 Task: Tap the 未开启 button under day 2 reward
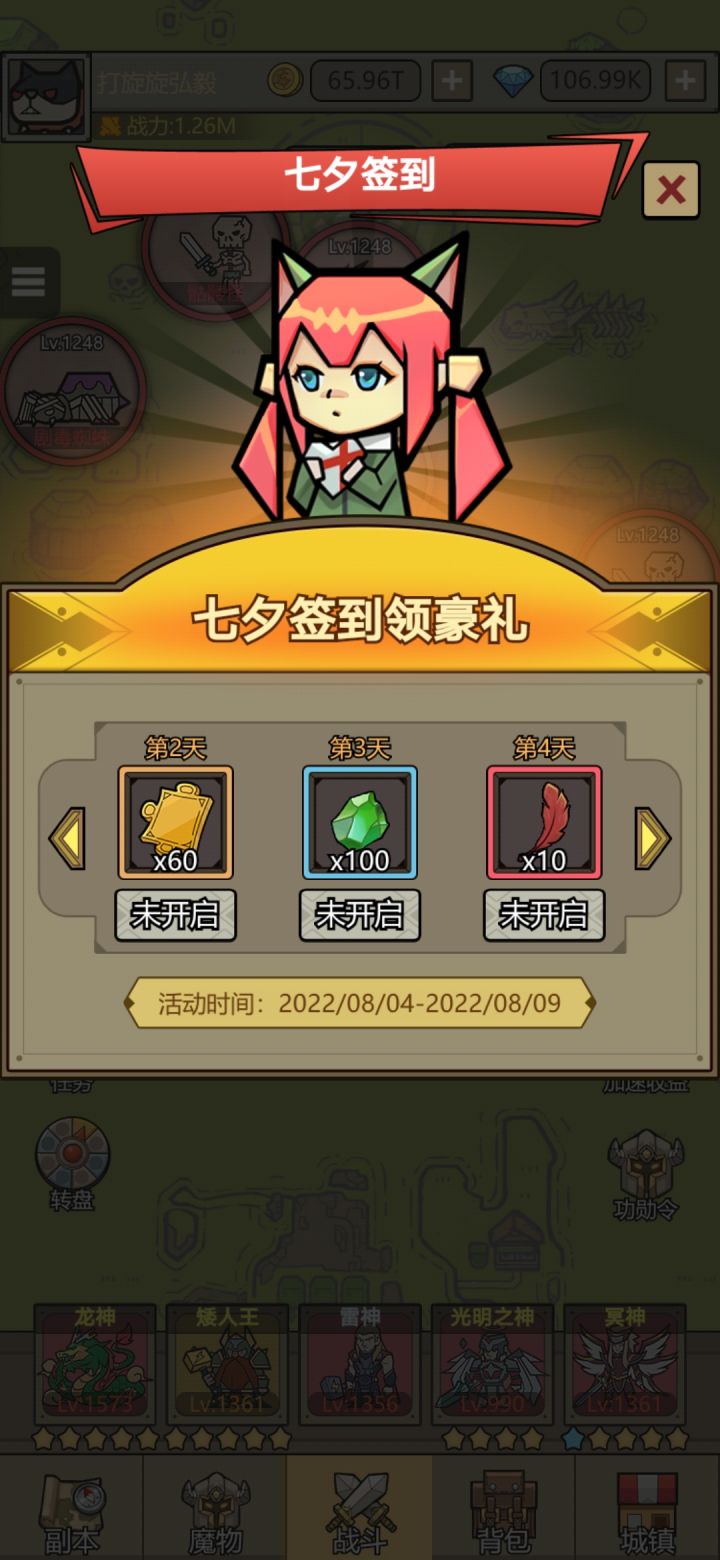click(175, 914)
